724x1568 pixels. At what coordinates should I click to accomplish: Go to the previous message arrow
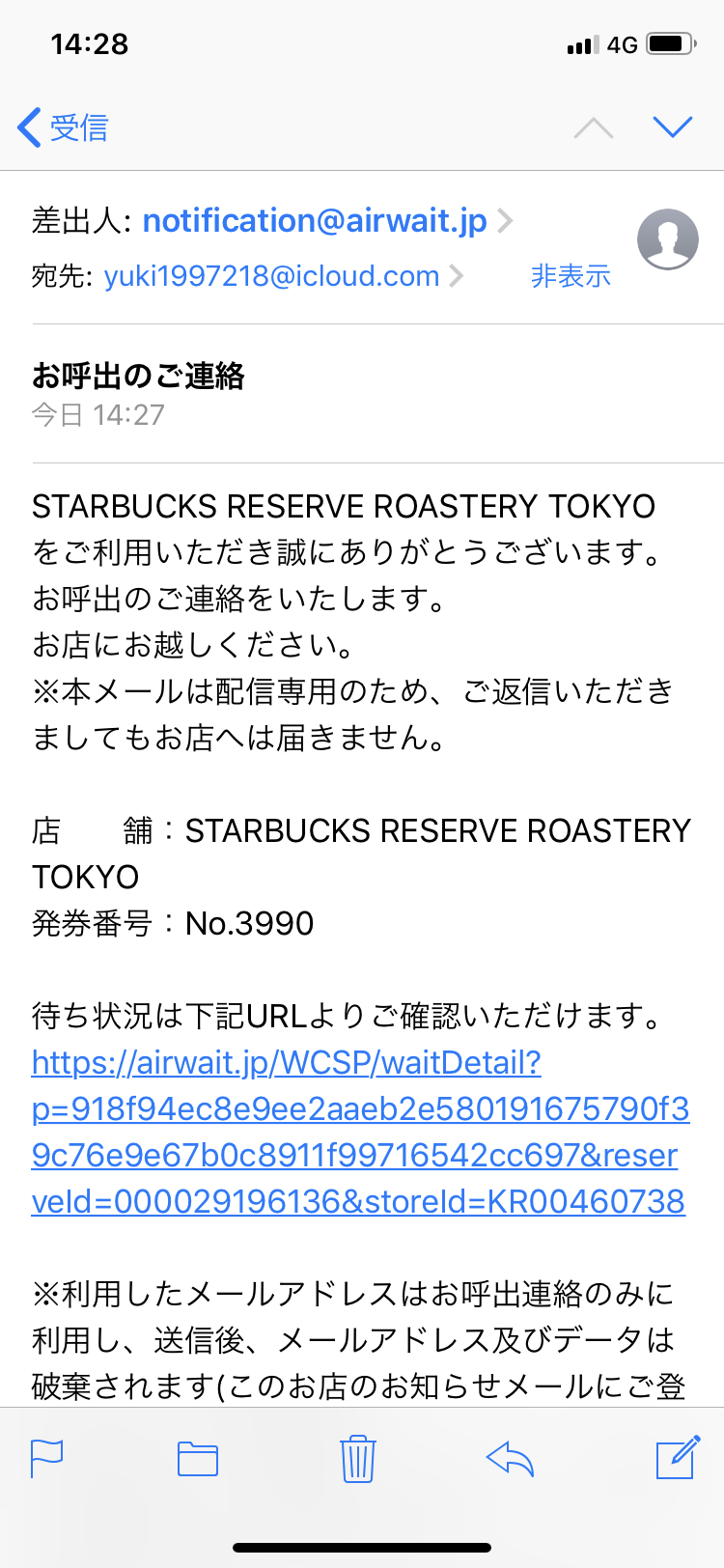pos(594,127)
